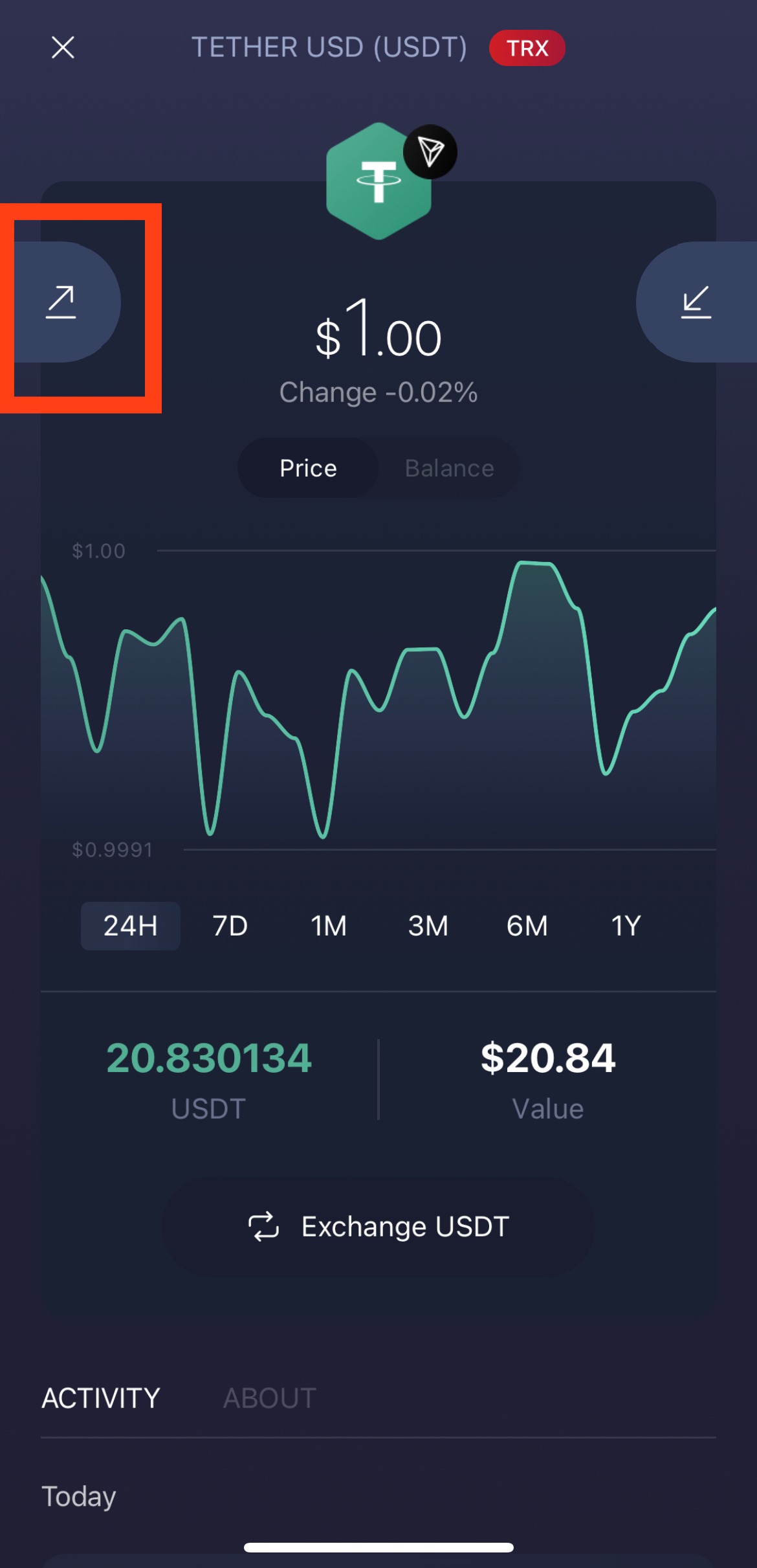
Task: Switch chart to Balance view
Action: click(449, 468)
